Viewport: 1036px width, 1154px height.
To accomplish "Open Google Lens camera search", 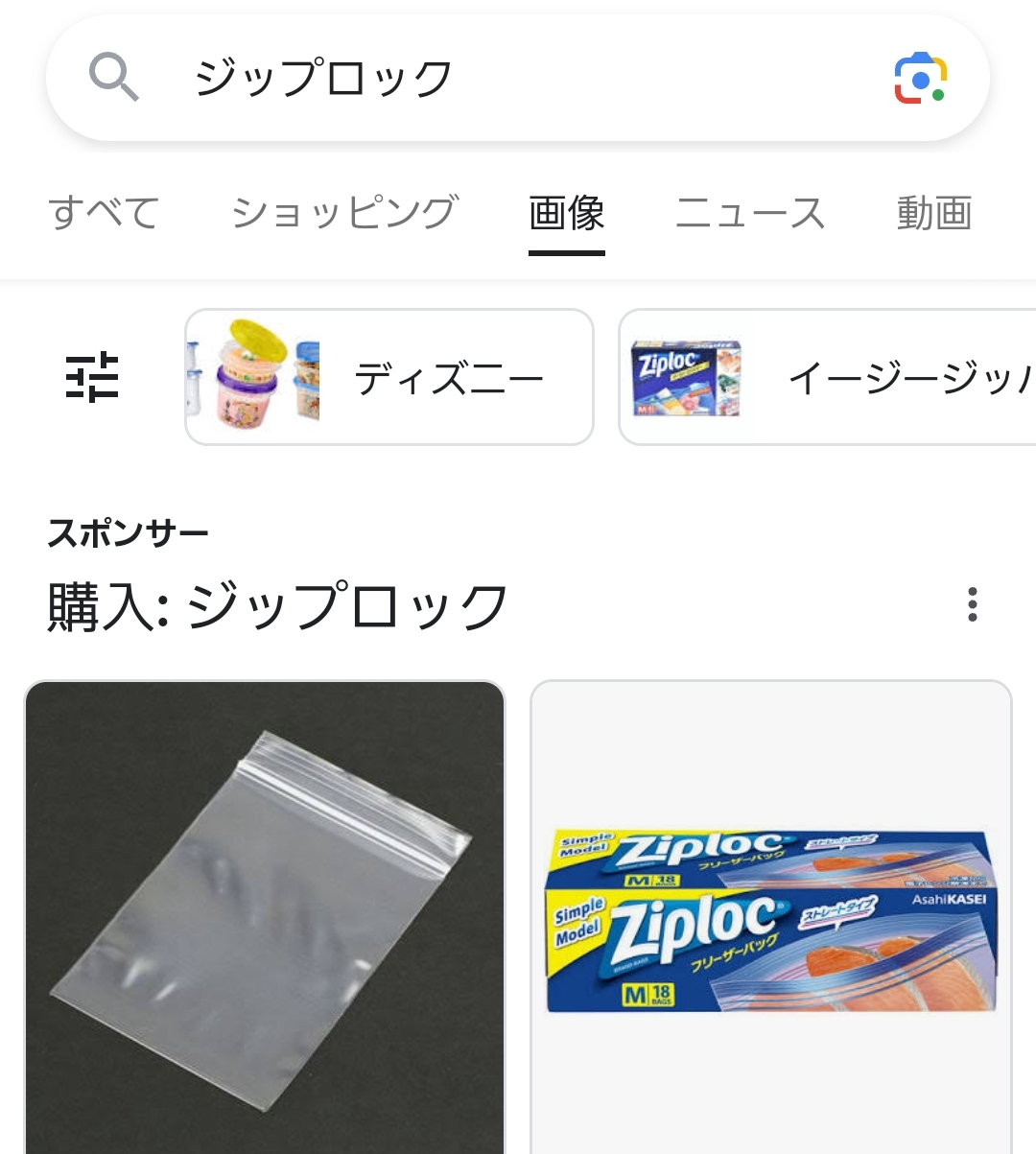I will coord(920,79).
